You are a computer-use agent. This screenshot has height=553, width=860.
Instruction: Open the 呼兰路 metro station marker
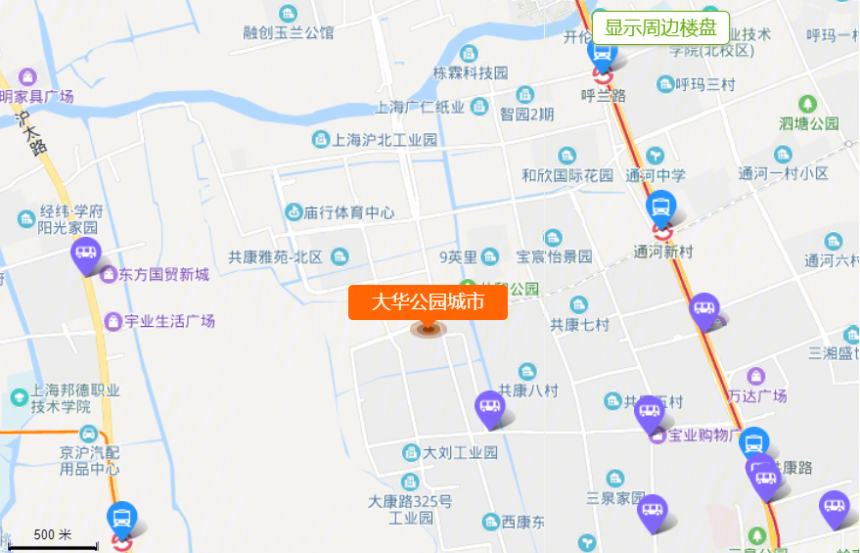[603, 55]
